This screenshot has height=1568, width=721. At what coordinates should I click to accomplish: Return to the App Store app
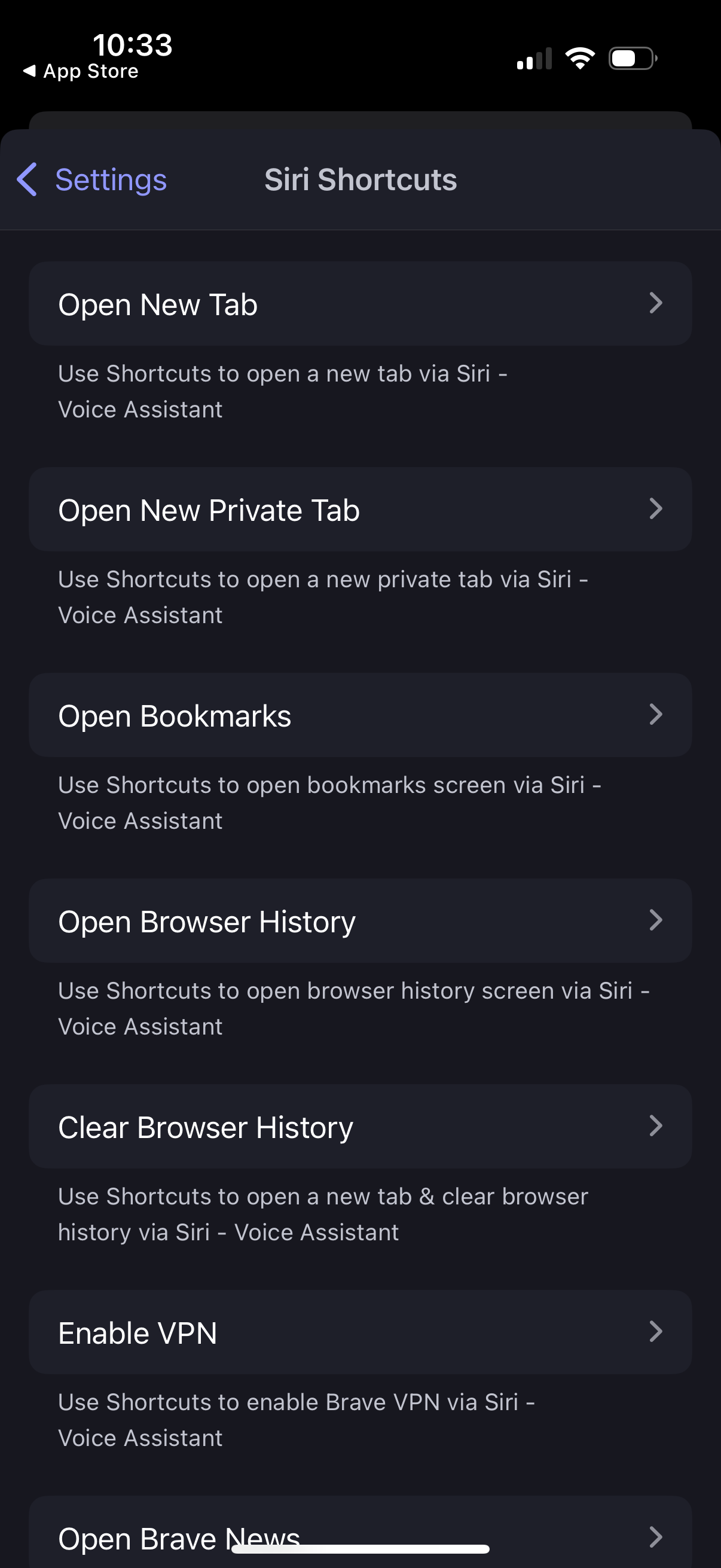(79, 71)
